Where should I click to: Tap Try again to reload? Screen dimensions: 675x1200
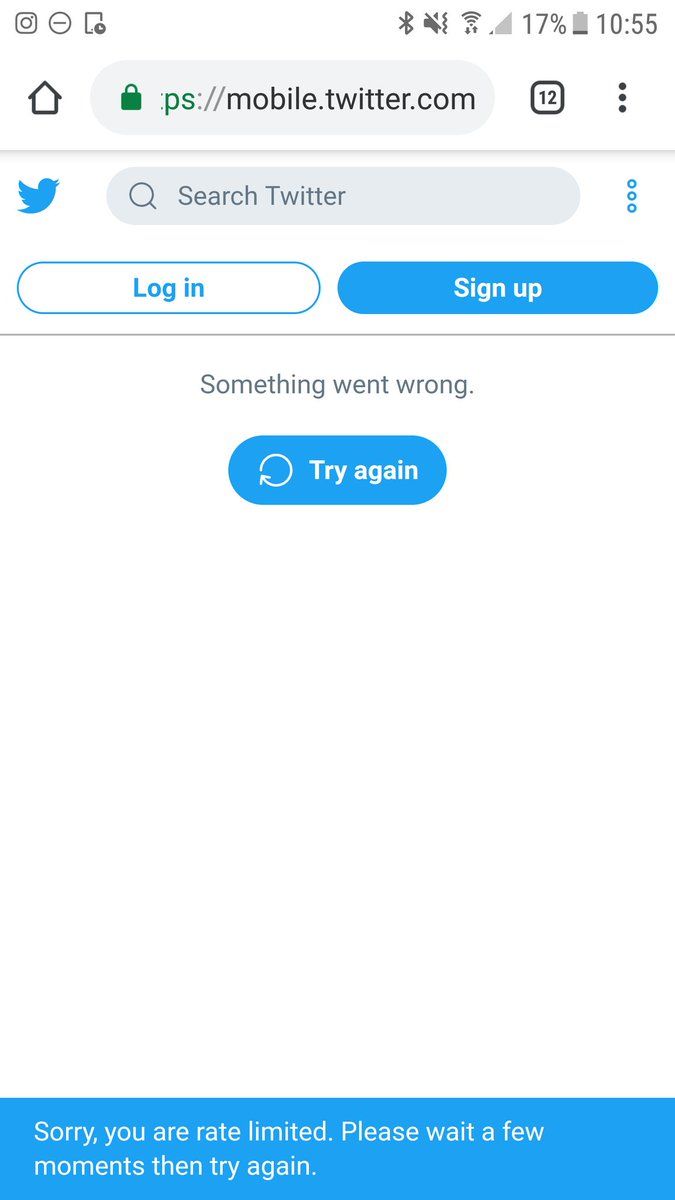(337, 470)
